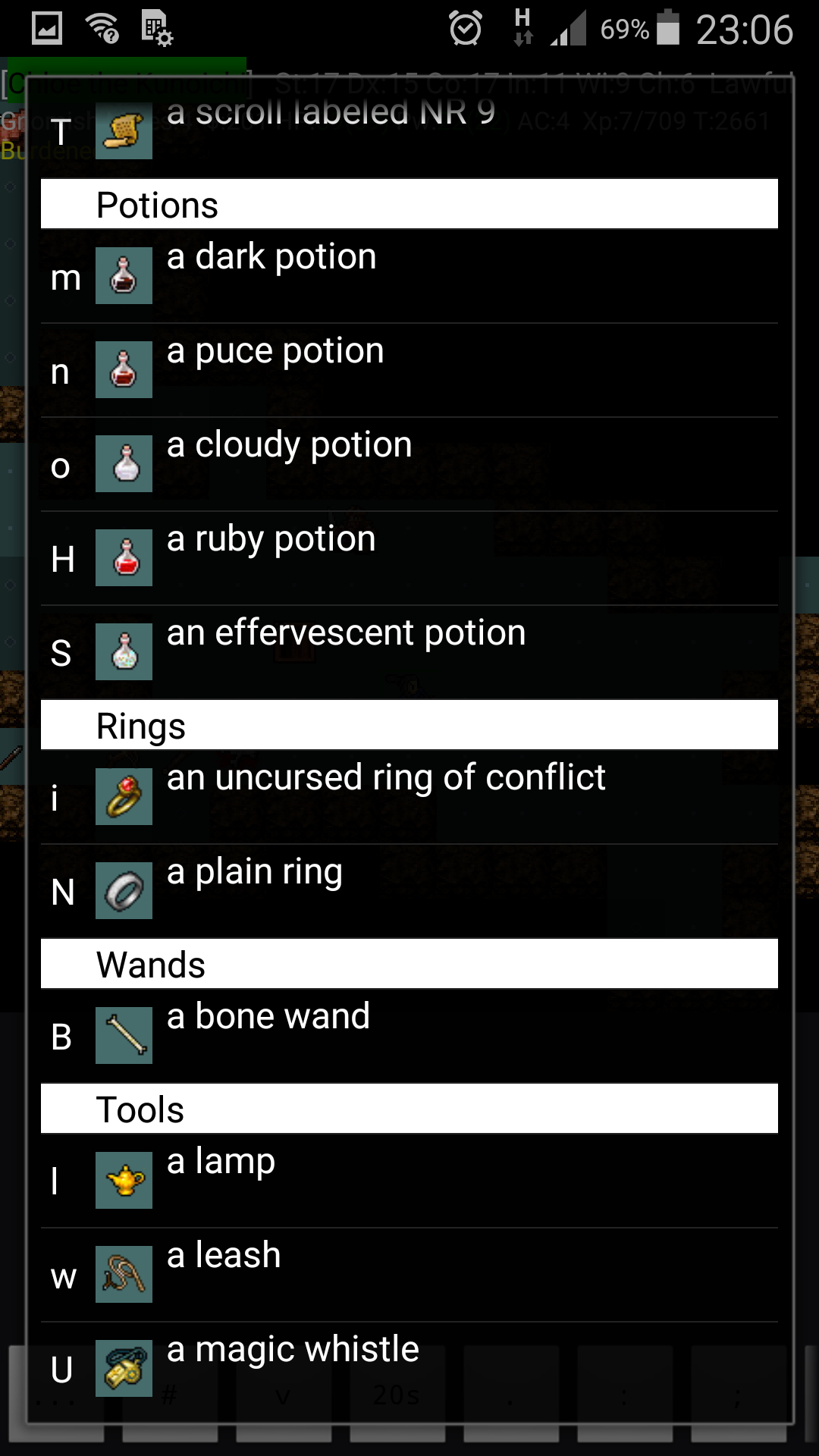Select the leash item
The image size is (819, 1456).
[x=409, y=1275]
